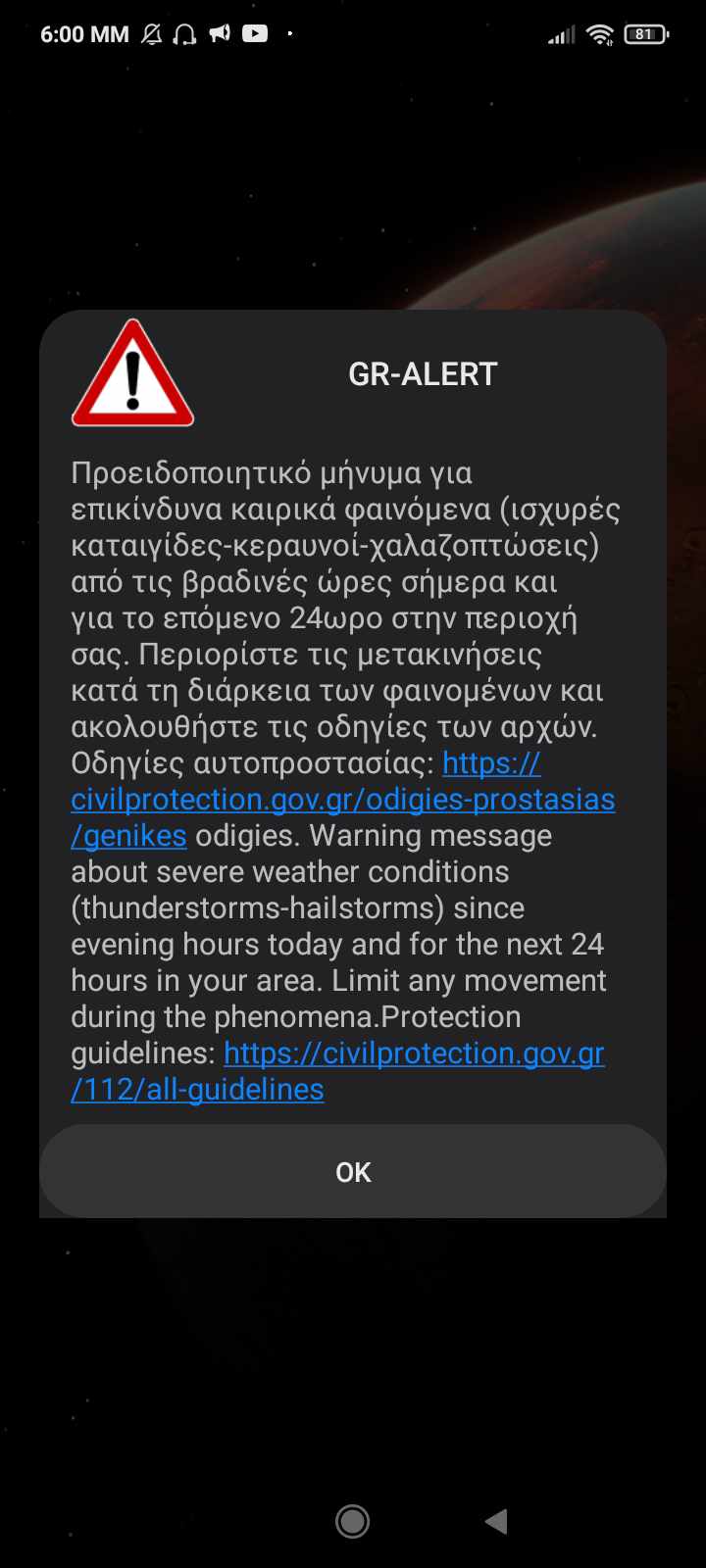Open the 112 all-guidelines link
706x1568 pixels.
[x=413, y=1053]
